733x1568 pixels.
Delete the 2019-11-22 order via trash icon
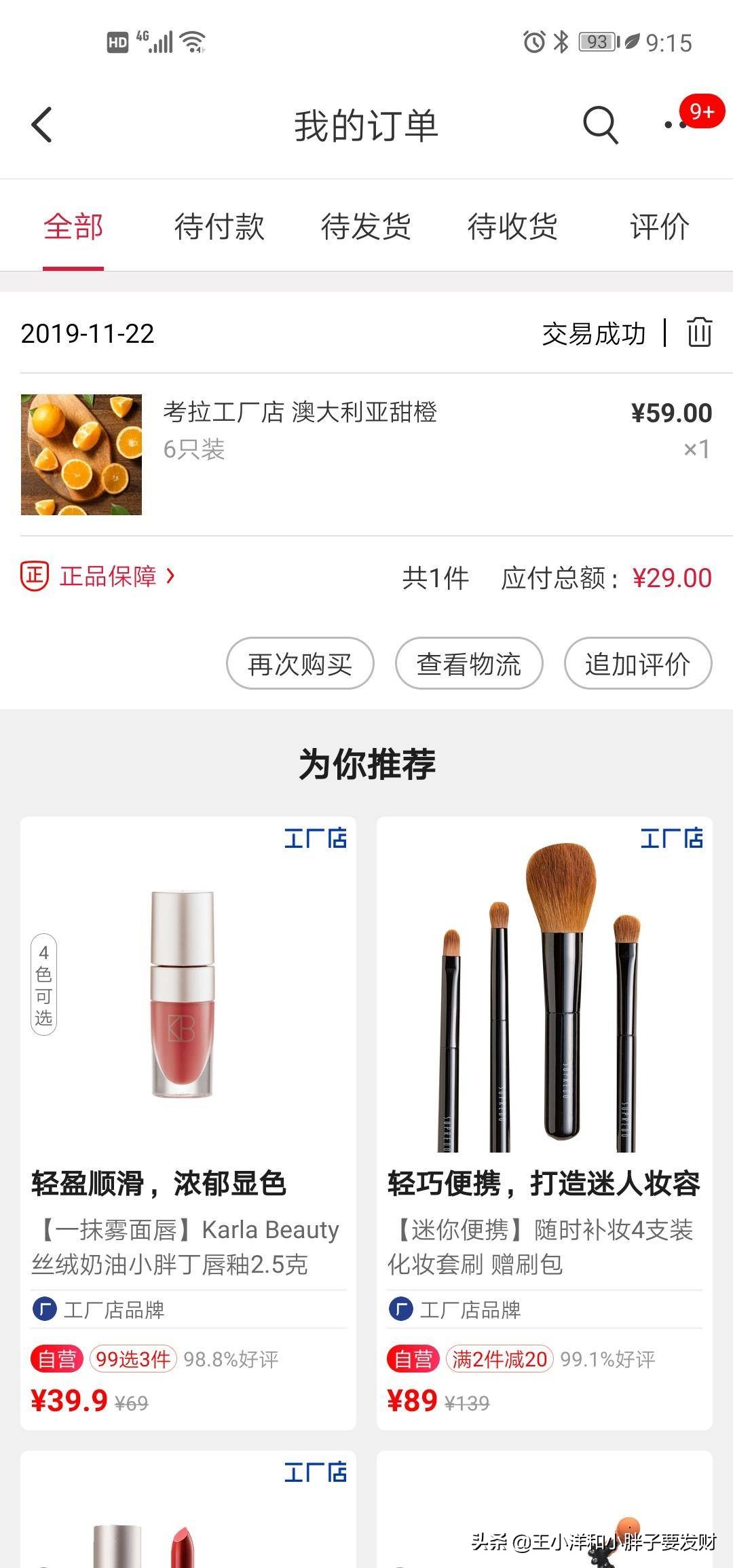point(698,333)
